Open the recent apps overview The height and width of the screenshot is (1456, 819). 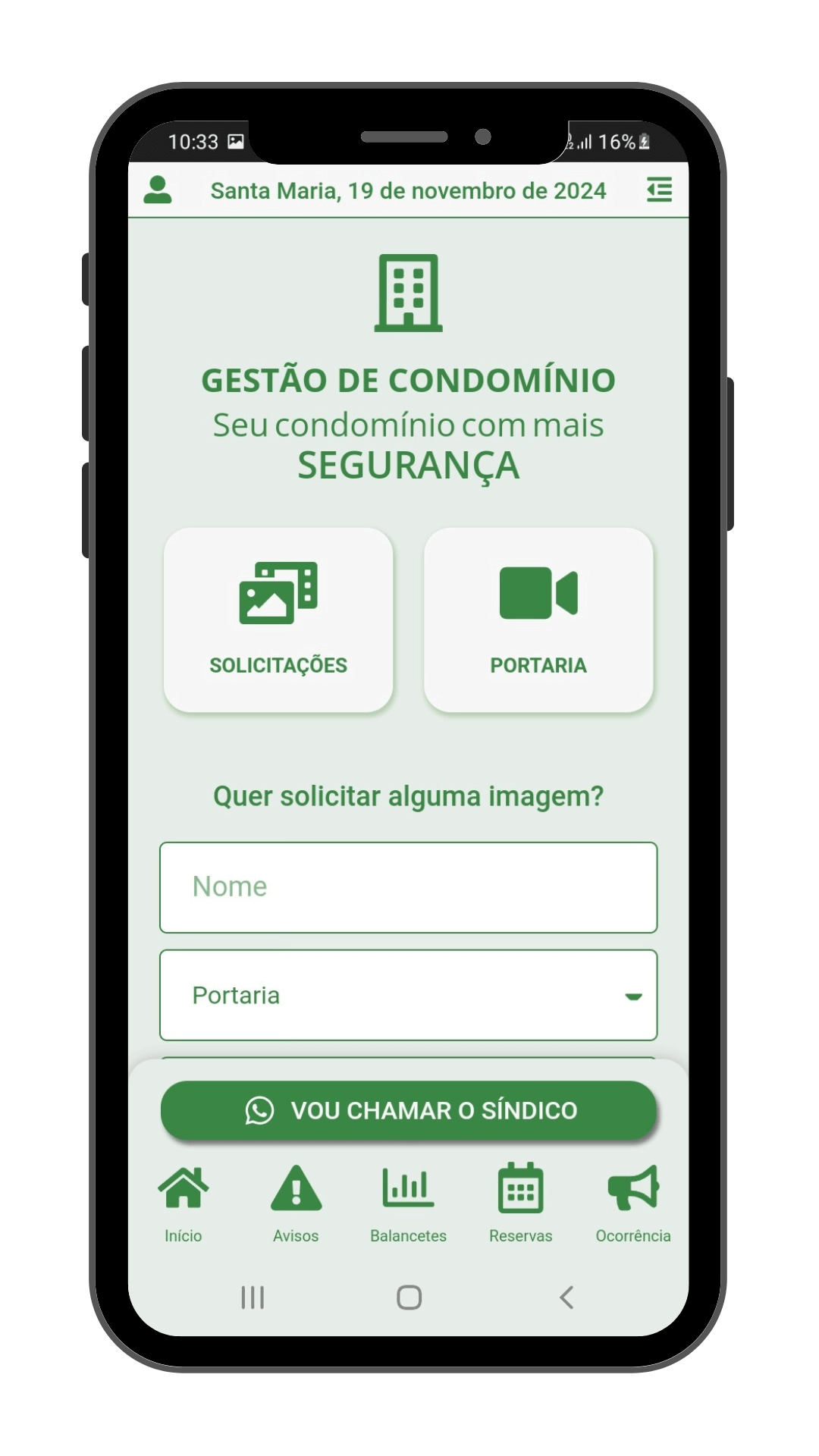(x=253, y=1298)
